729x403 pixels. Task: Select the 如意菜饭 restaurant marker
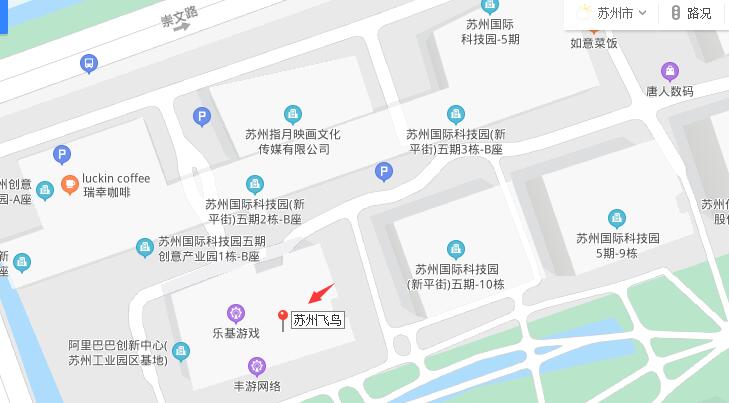click(x=593, y=27)
